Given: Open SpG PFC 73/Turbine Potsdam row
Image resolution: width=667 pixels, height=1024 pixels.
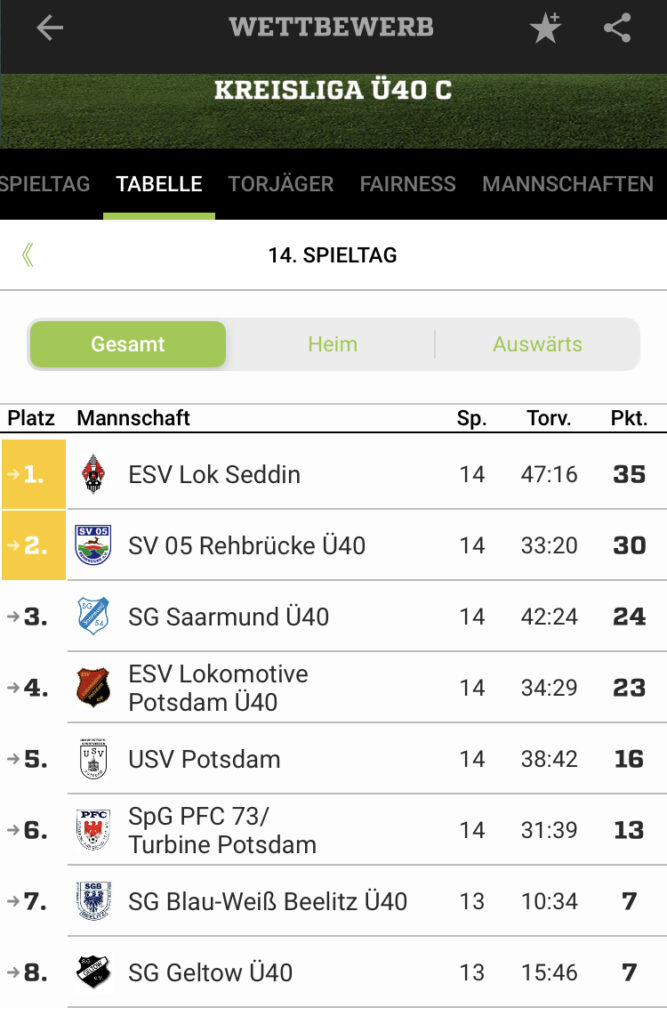Looking at the screenshot, I should 222,830.
